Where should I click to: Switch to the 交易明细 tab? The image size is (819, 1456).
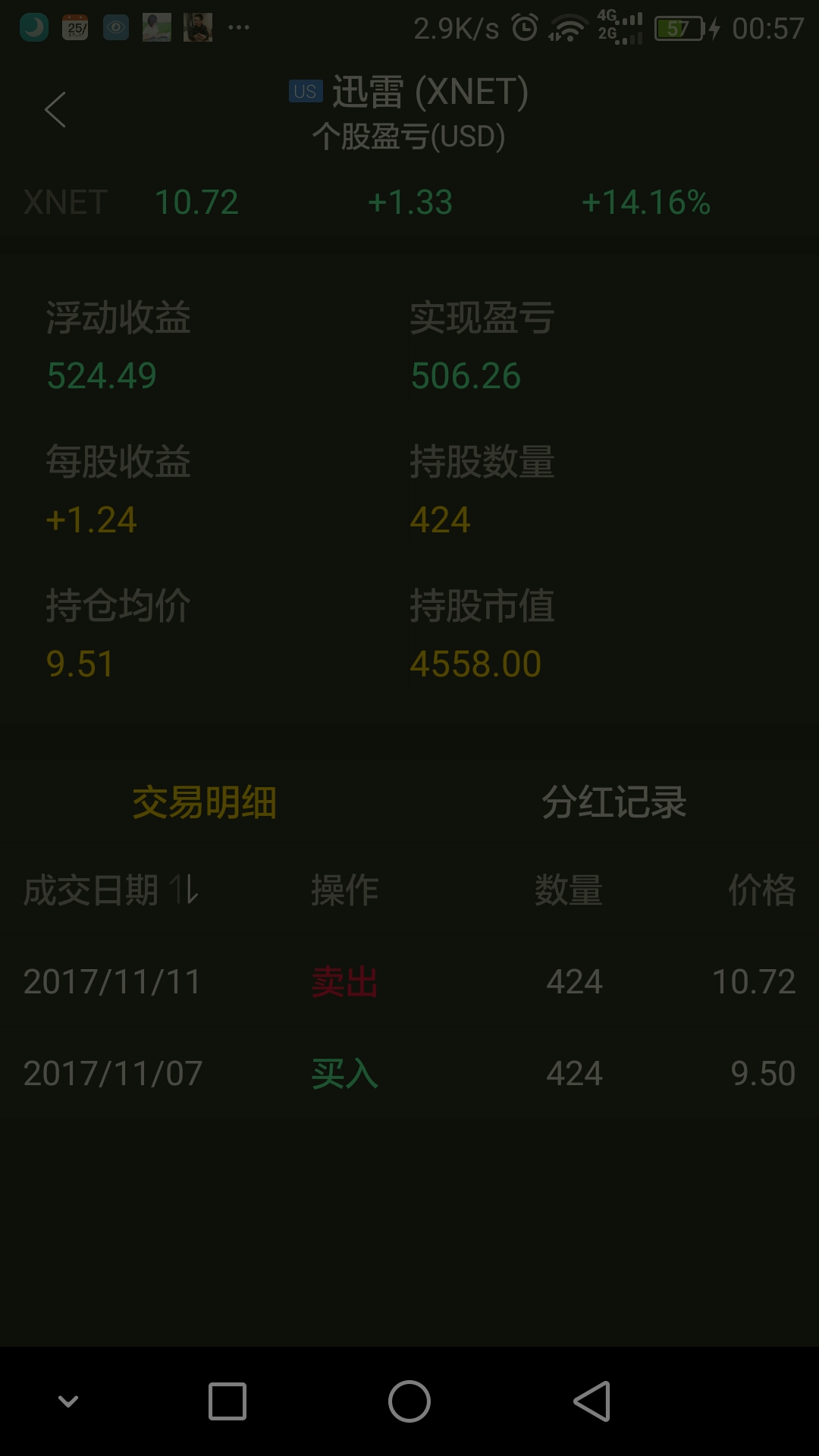point(205,802)
